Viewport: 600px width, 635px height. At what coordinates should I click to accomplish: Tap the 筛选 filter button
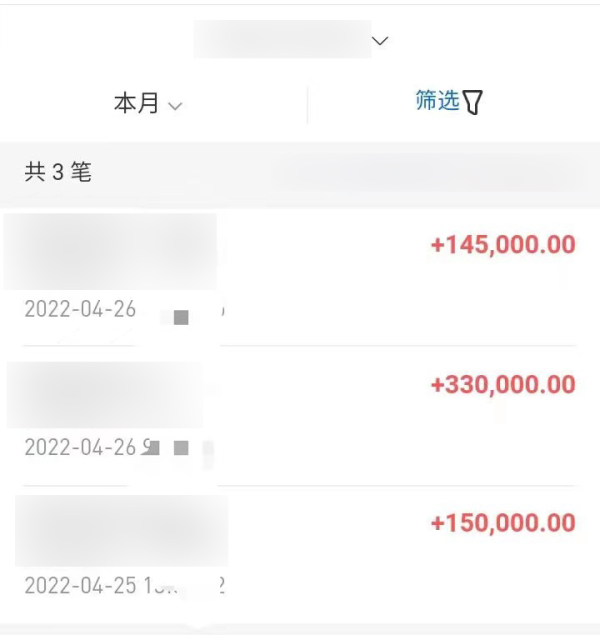coord(449,101)
